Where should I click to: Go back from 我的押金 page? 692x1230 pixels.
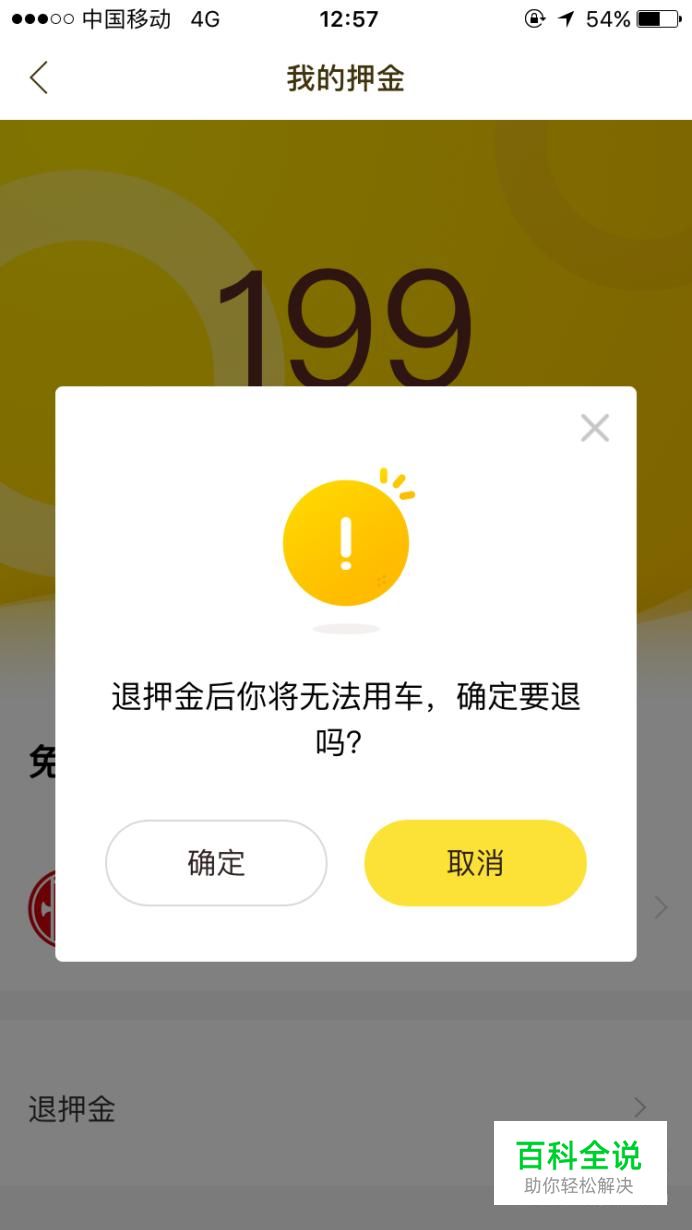tap(39, 78)
